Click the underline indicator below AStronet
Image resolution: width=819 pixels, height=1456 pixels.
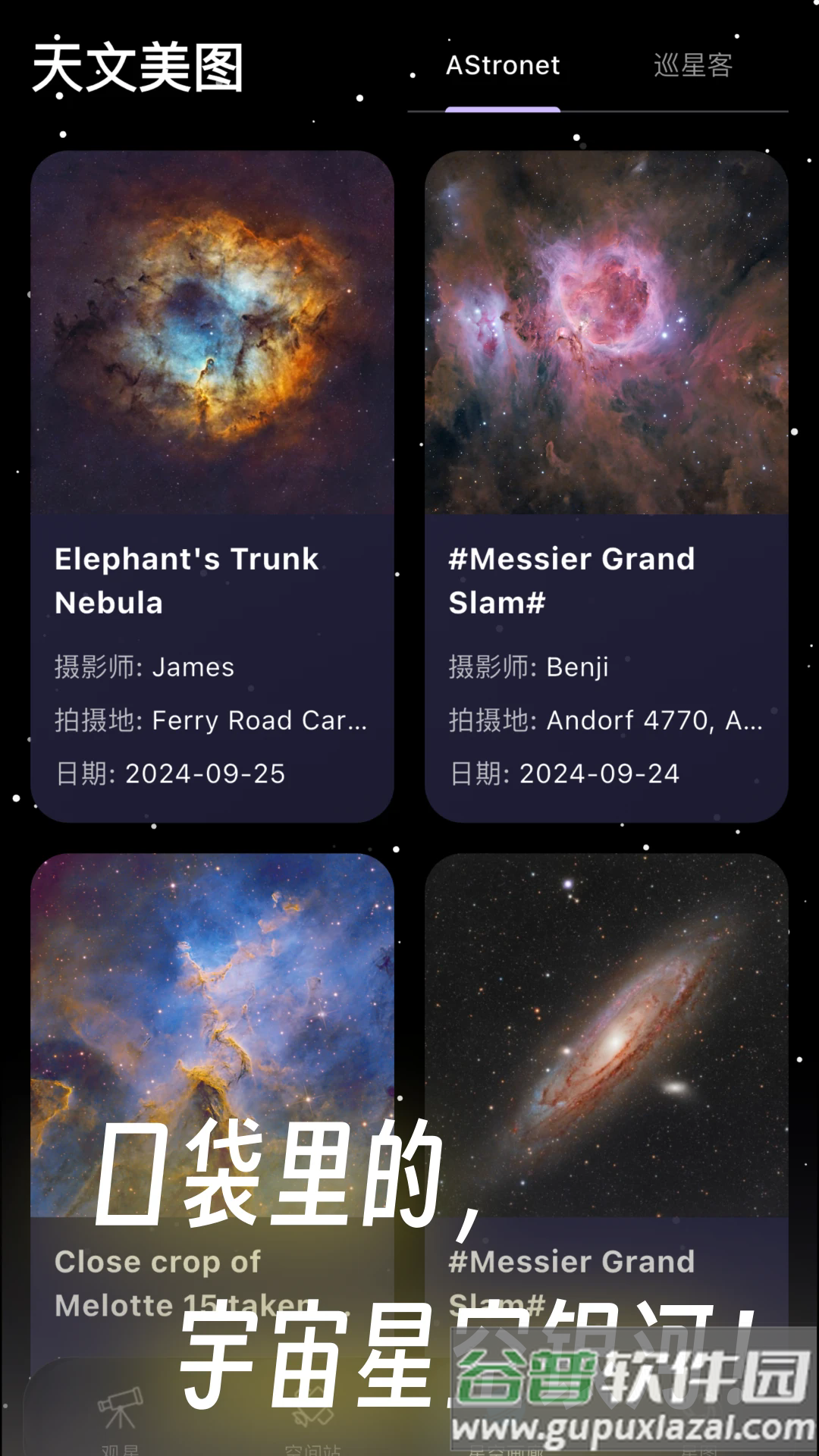(503, 111)
